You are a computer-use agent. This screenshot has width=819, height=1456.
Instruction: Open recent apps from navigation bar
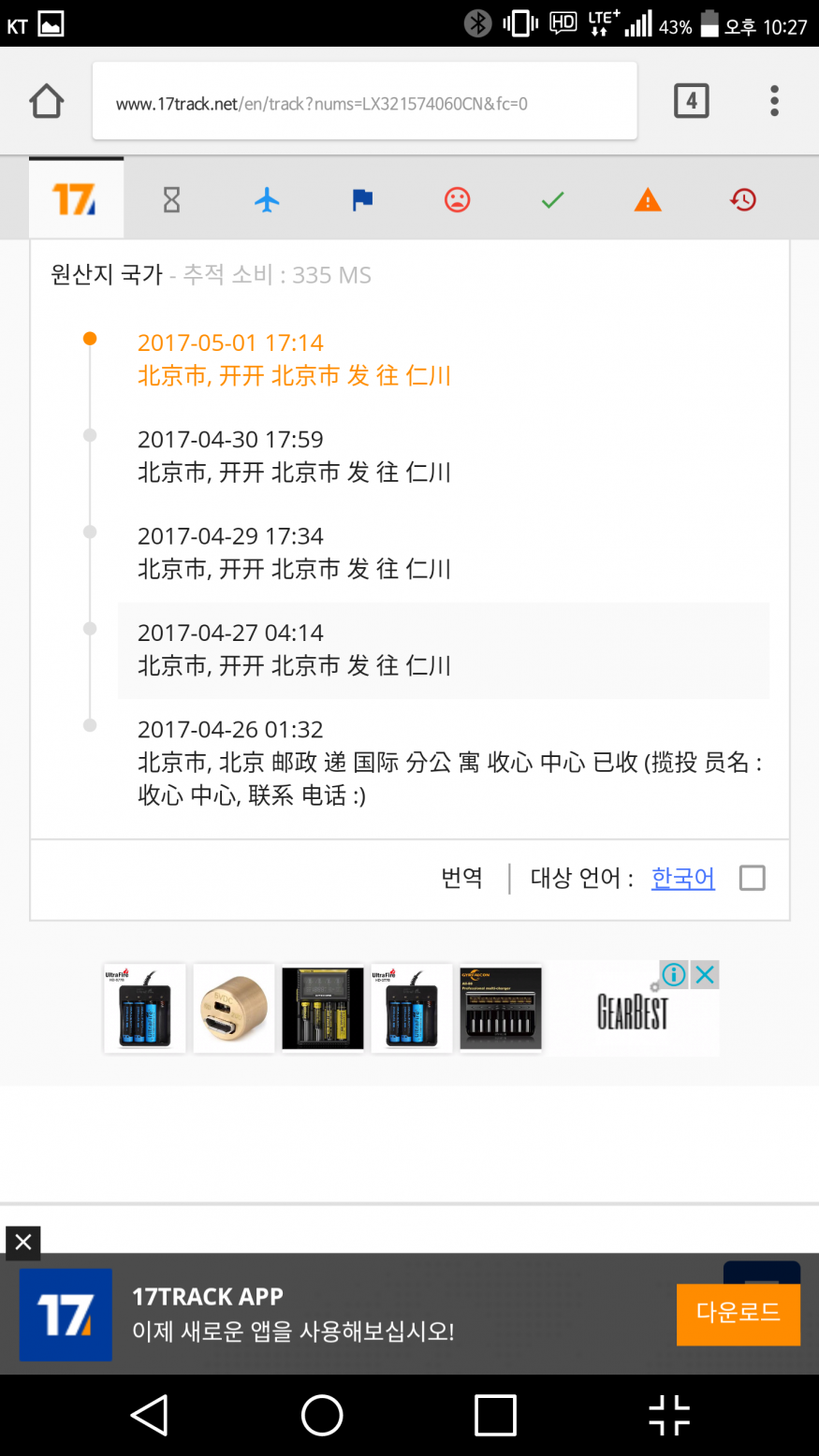click(495, 1415)
